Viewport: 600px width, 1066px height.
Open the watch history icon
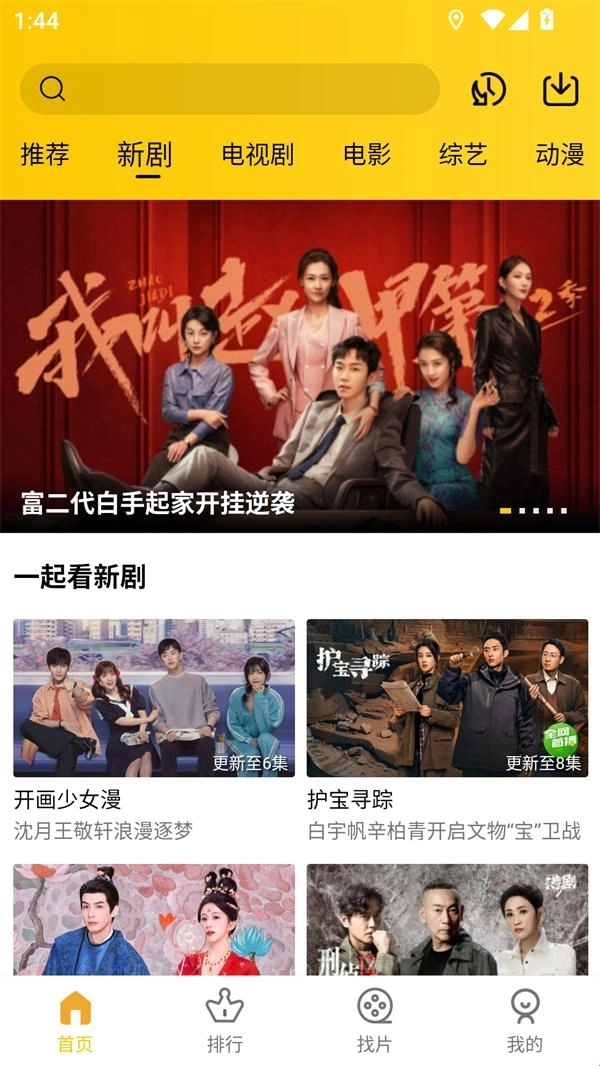489,90
